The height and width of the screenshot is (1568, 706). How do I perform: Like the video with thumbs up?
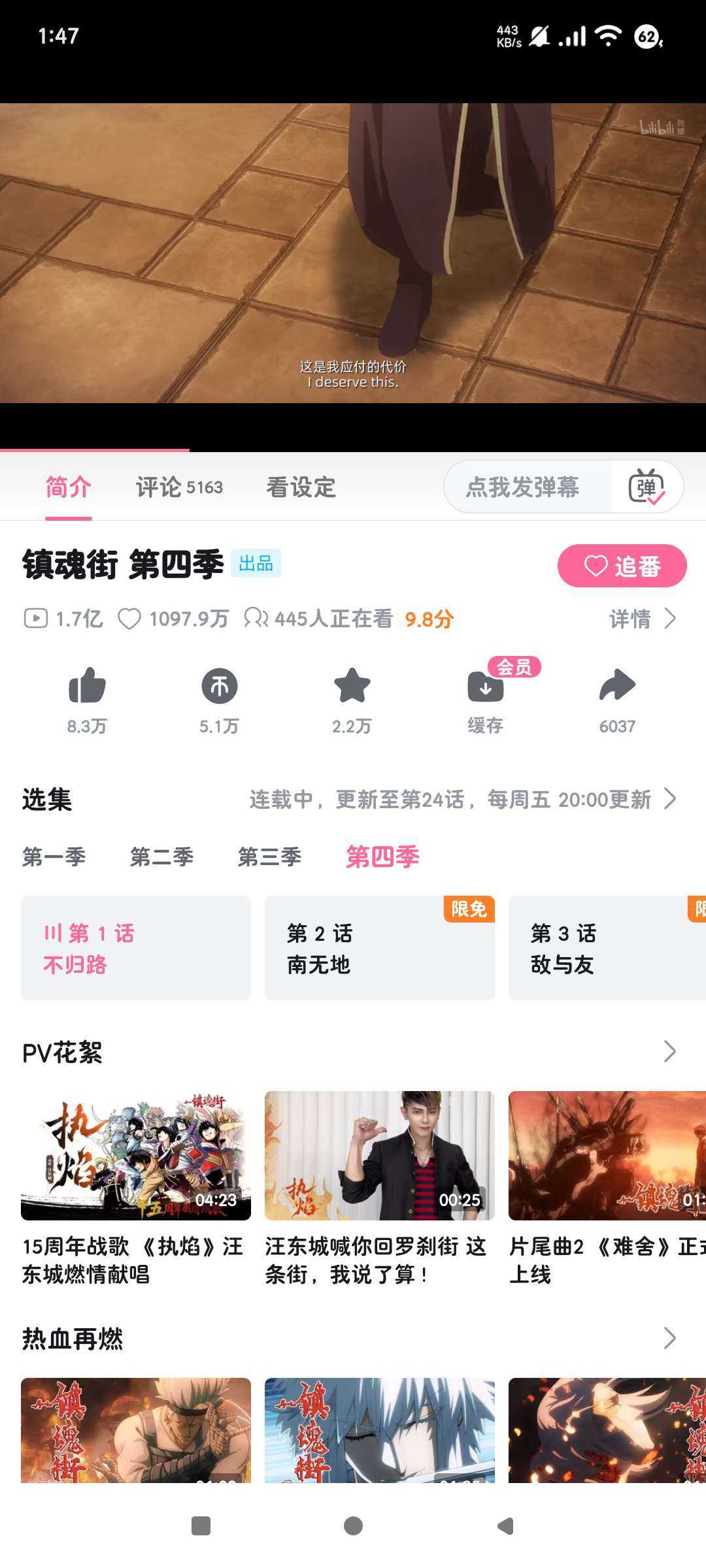pyautogui.click(x=87, y=686)
